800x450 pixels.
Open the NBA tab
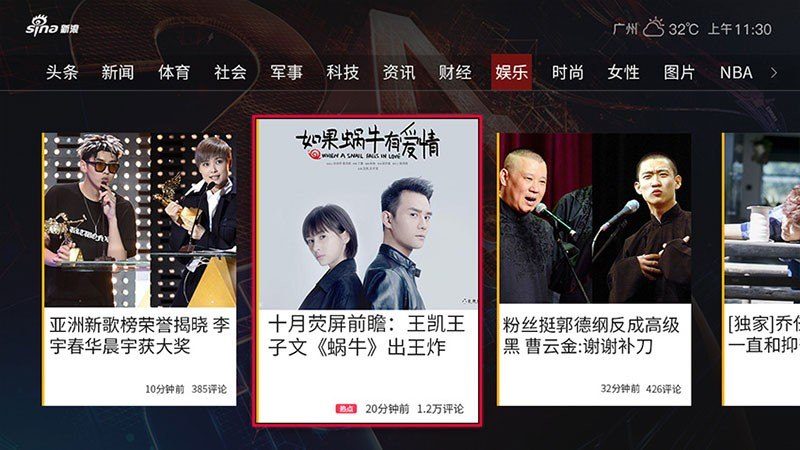(736, 73)
